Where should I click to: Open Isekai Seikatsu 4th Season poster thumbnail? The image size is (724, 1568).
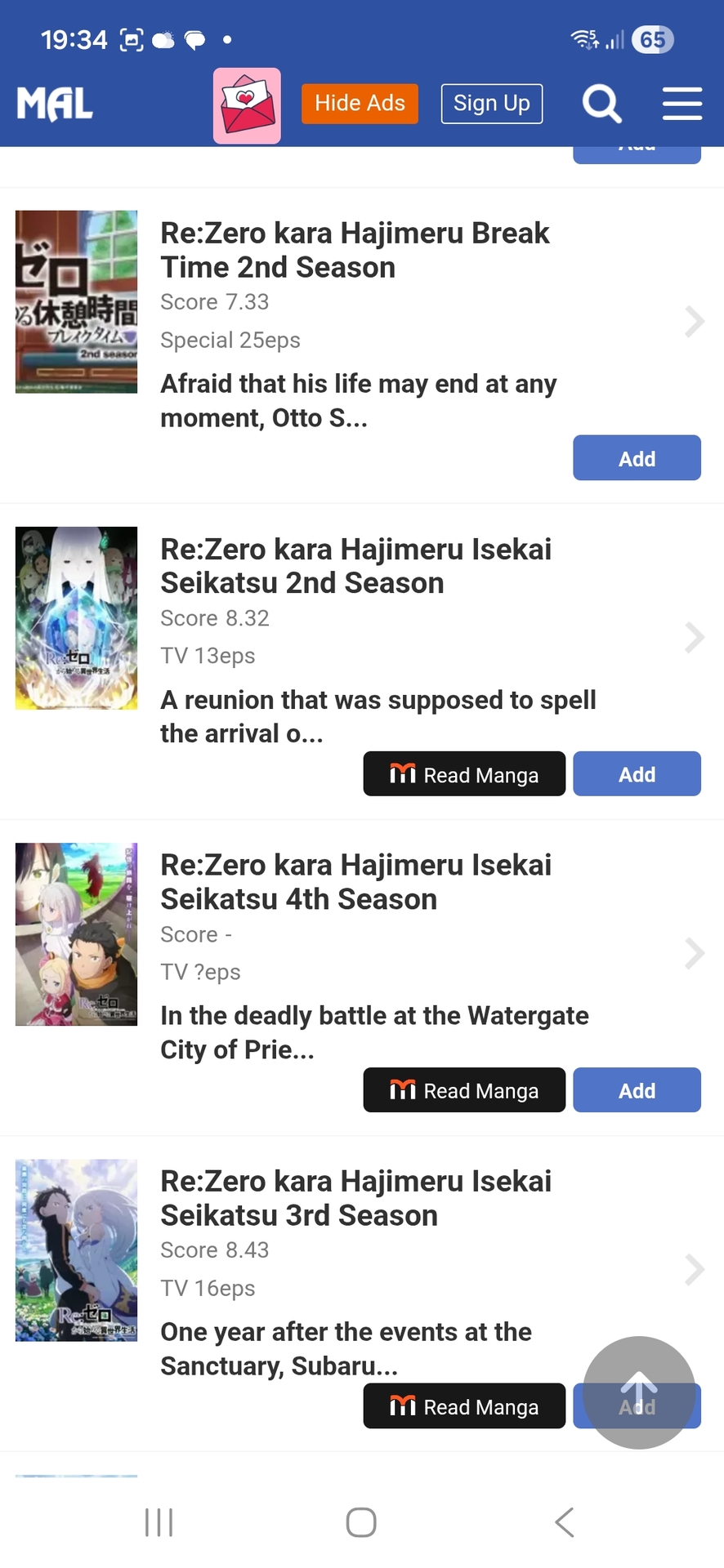(x=76, y=933)
